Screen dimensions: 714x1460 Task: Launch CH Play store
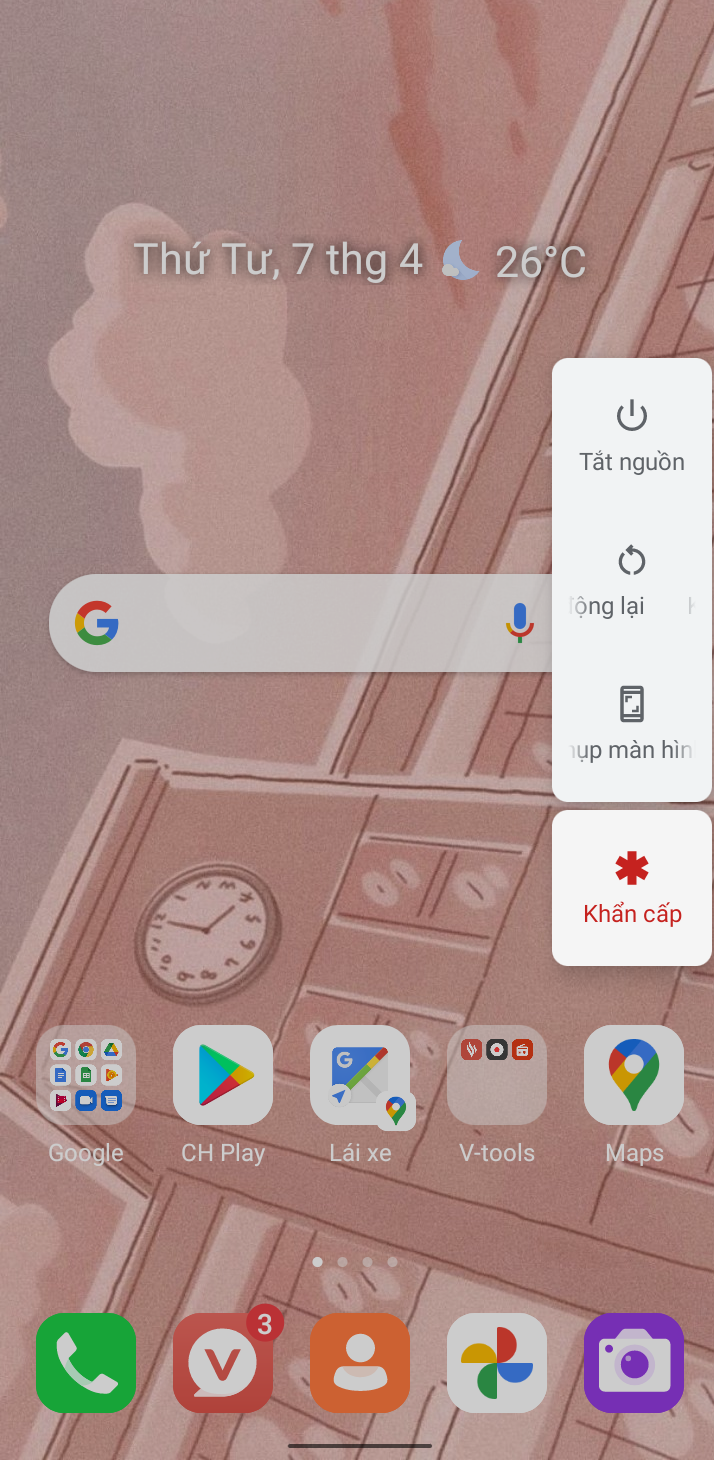223,1075
